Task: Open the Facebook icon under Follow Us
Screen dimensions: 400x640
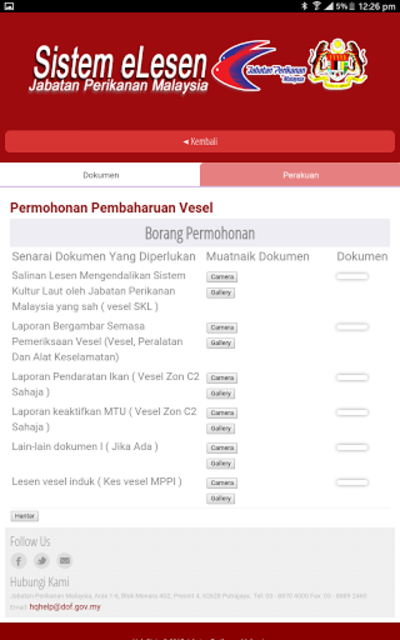Action: click(x=18, y=561)
